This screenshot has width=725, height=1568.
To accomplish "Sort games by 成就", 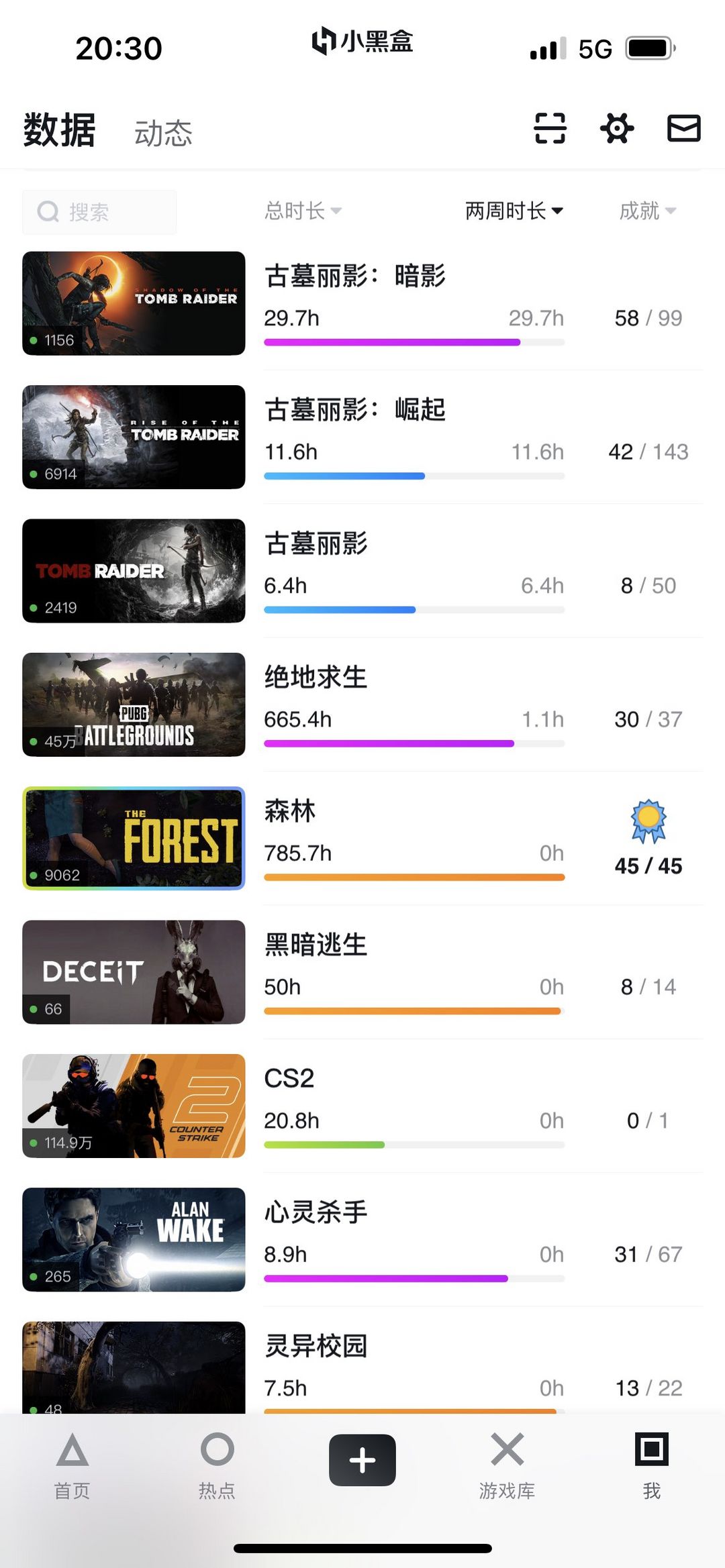I will point(647,211).
